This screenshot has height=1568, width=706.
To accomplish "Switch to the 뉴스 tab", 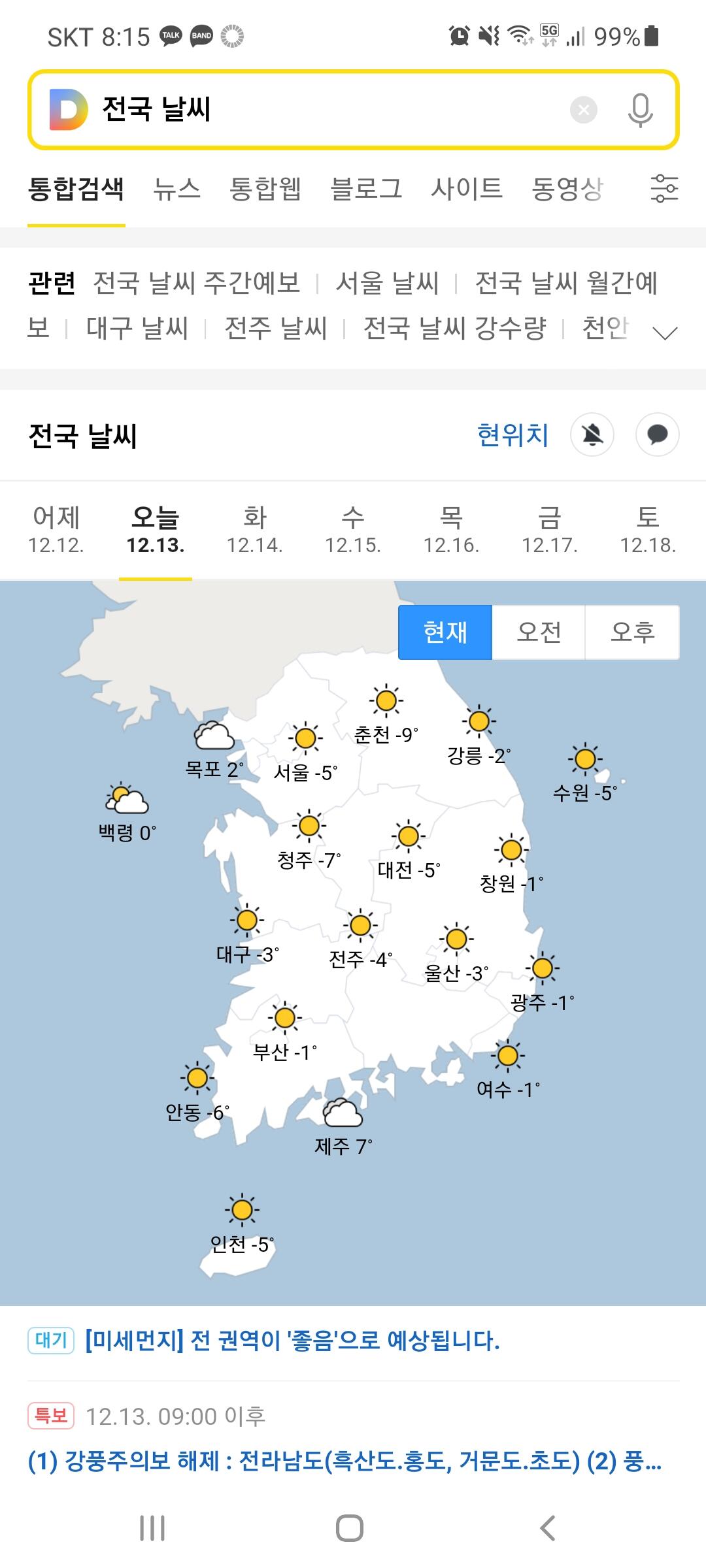I will (x=176, y=189).
